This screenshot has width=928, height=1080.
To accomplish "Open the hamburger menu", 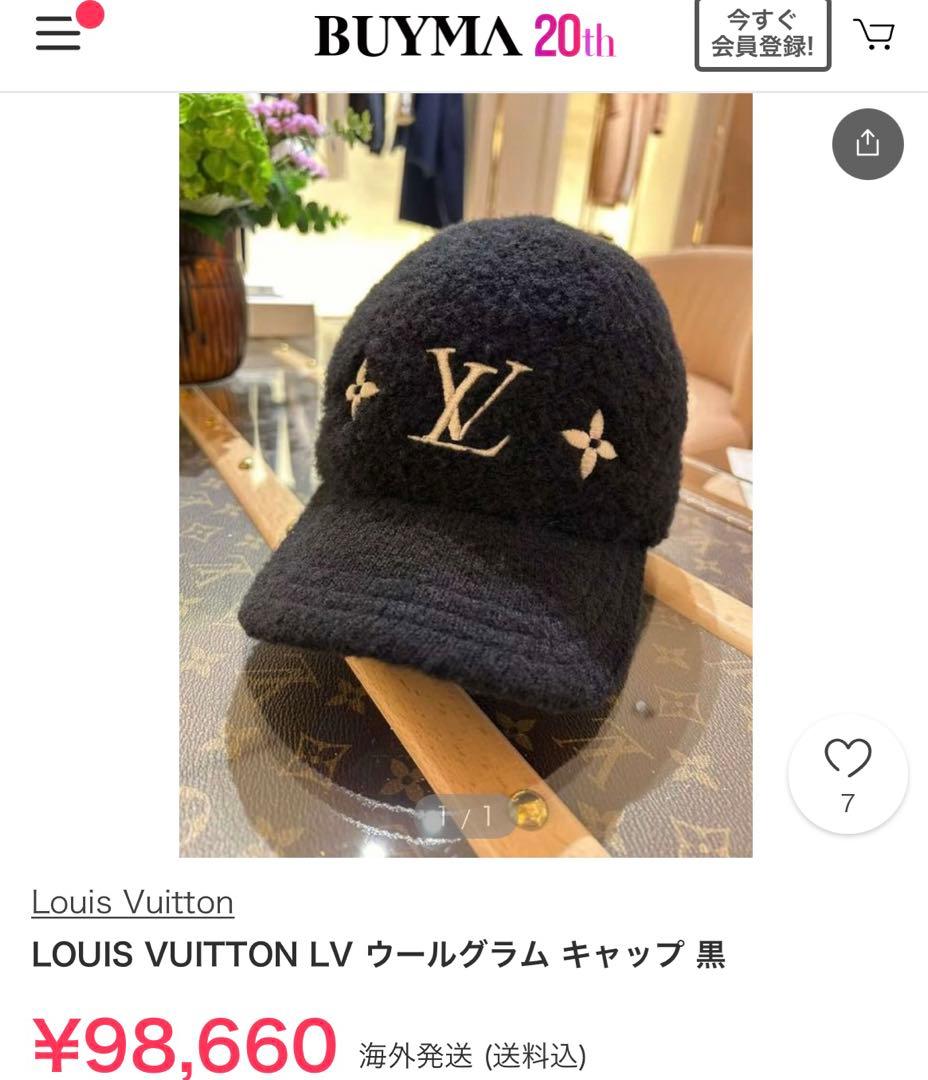I will (58, 35).
